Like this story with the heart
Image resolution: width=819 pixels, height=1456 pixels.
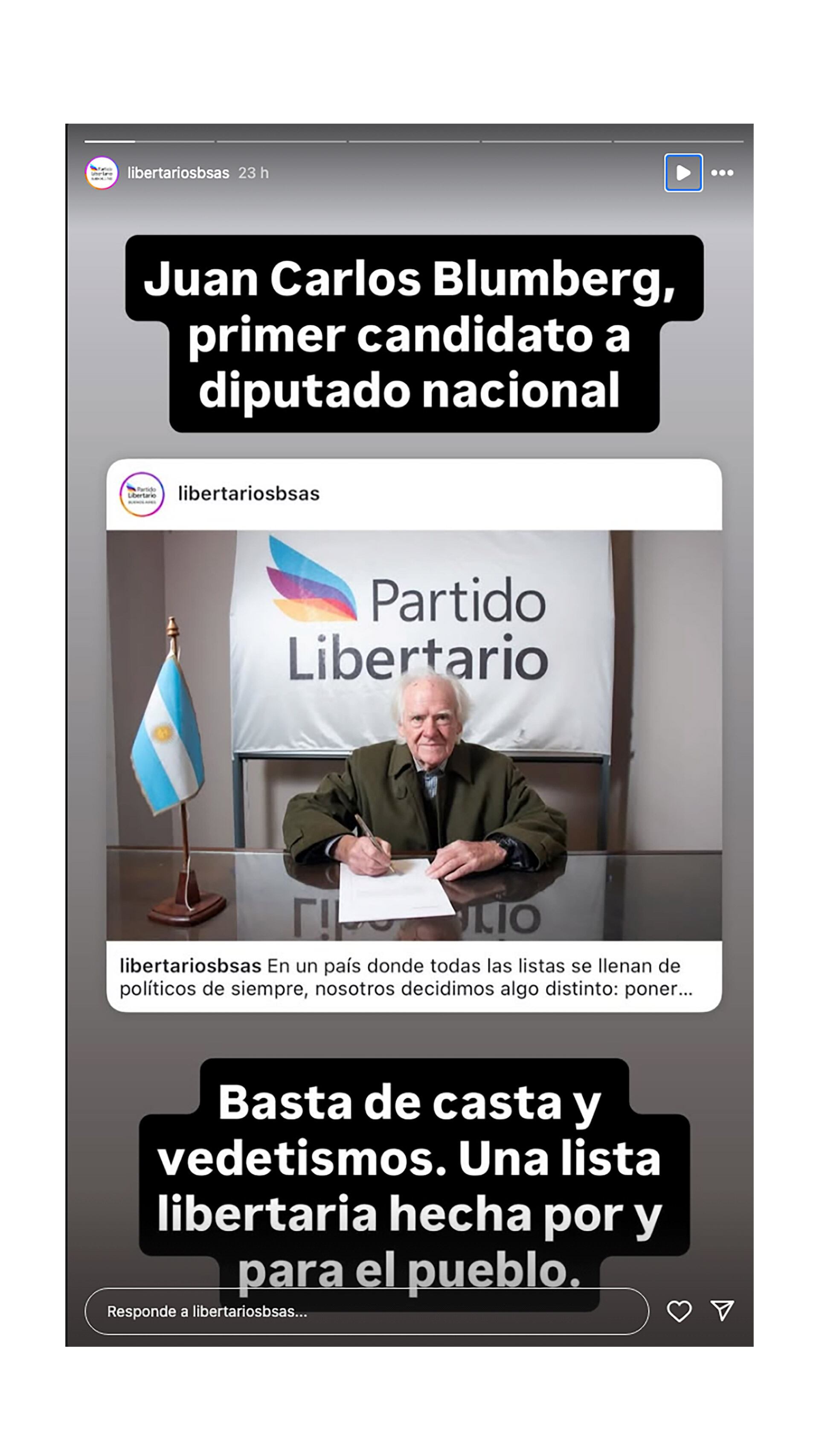click(x=679, y=1311)
